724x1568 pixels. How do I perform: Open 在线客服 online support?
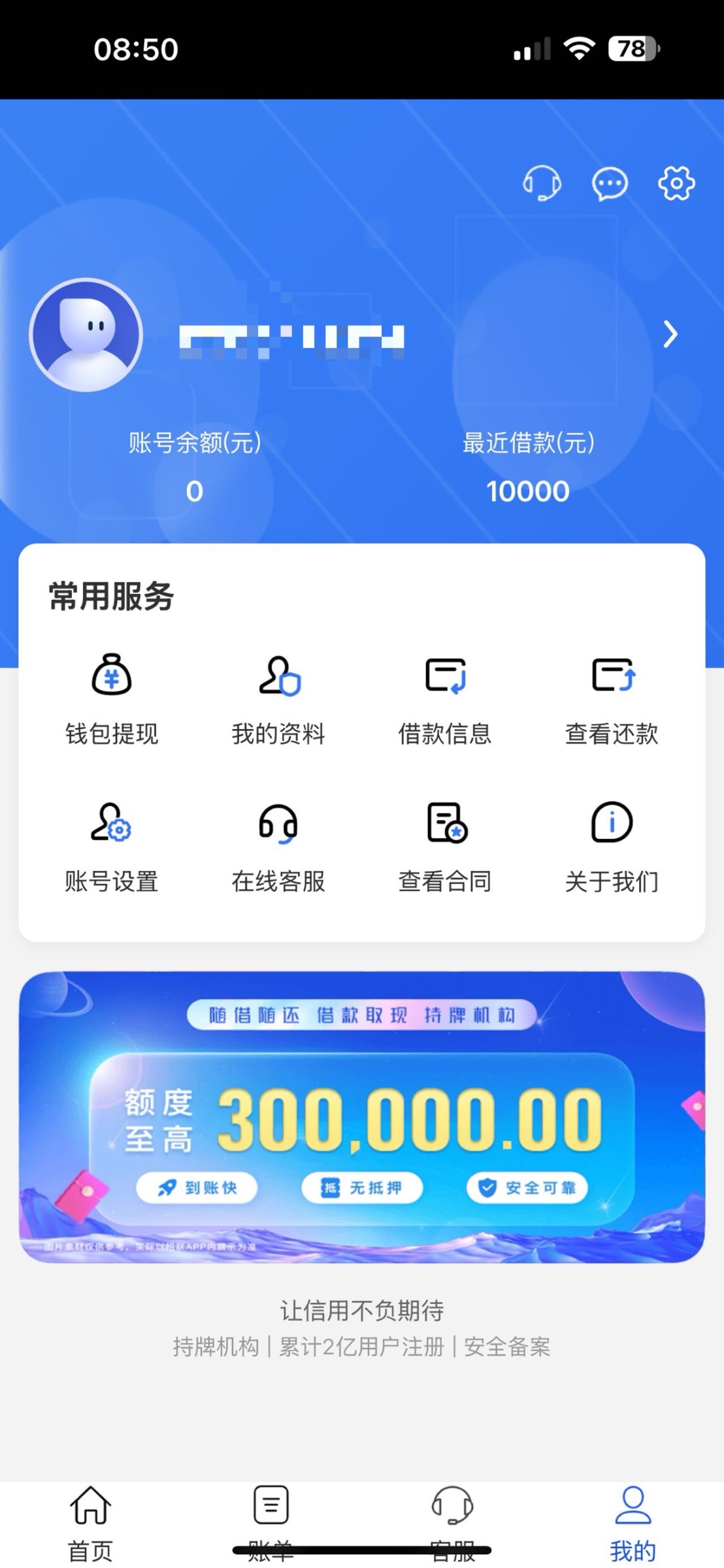pyautogui.click(x=278, y=847)
